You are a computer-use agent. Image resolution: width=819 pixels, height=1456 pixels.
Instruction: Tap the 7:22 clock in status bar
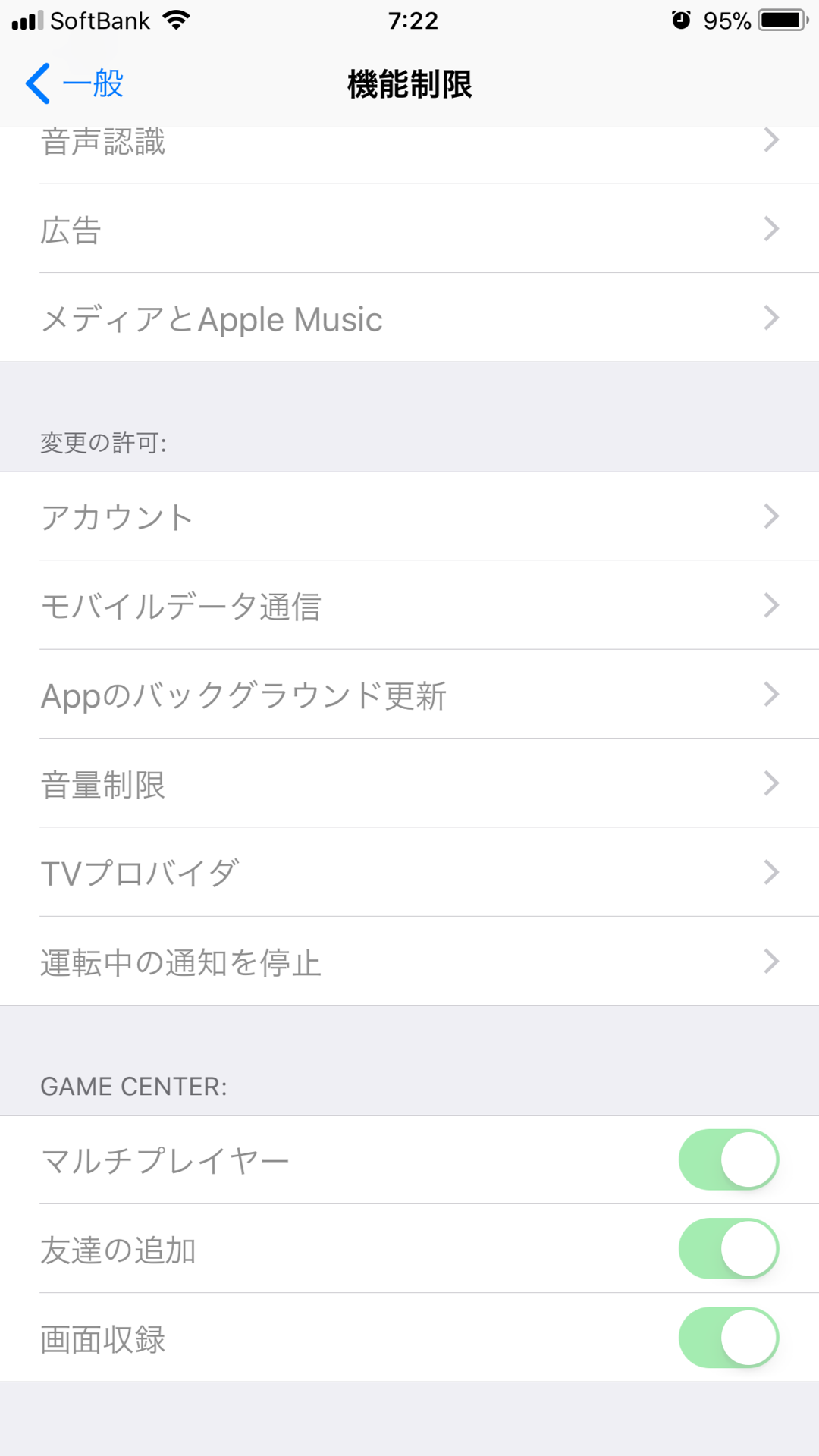(409, 20)
